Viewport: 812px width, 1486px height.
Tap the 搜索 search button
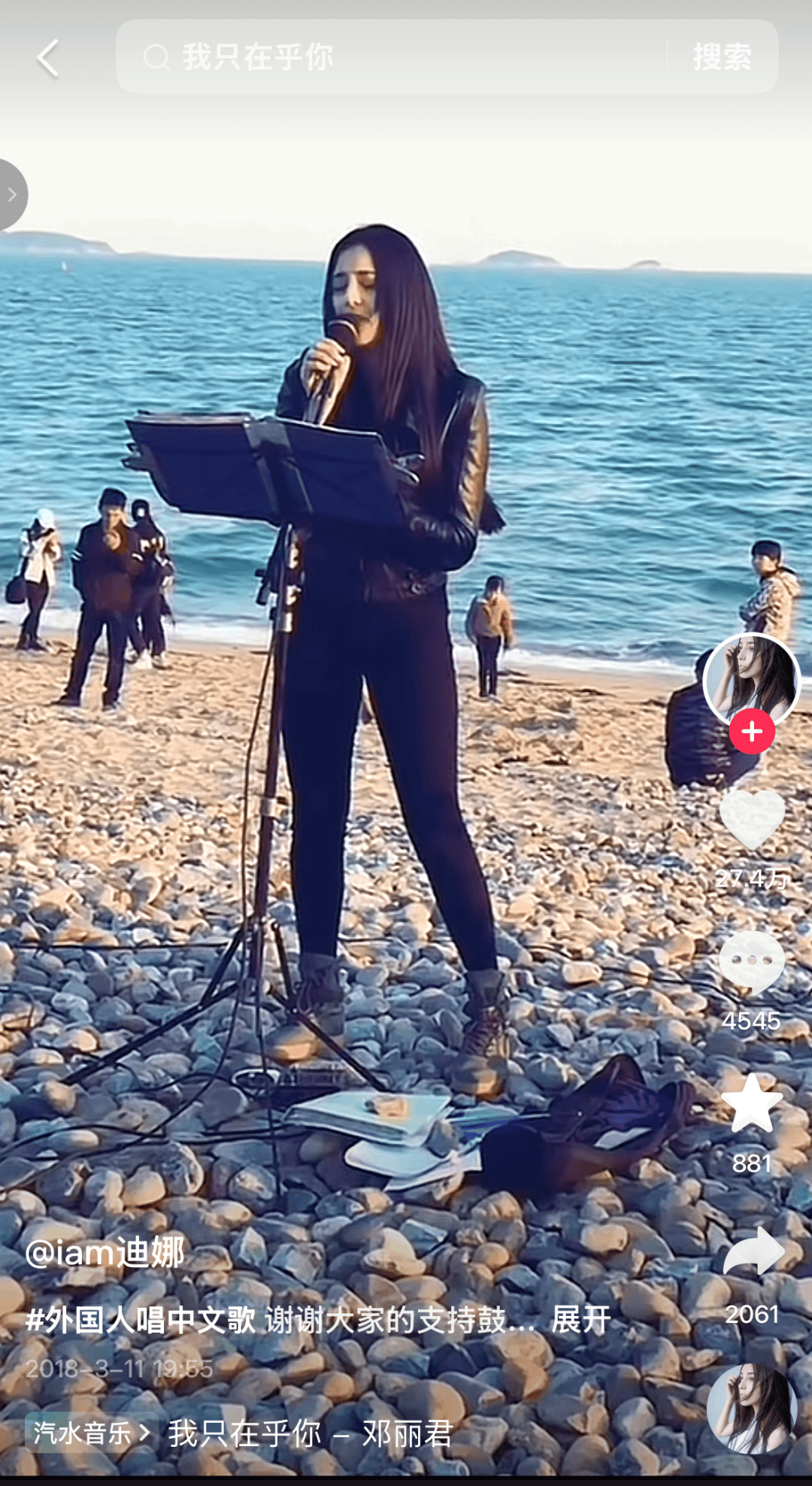click(722, 57)
